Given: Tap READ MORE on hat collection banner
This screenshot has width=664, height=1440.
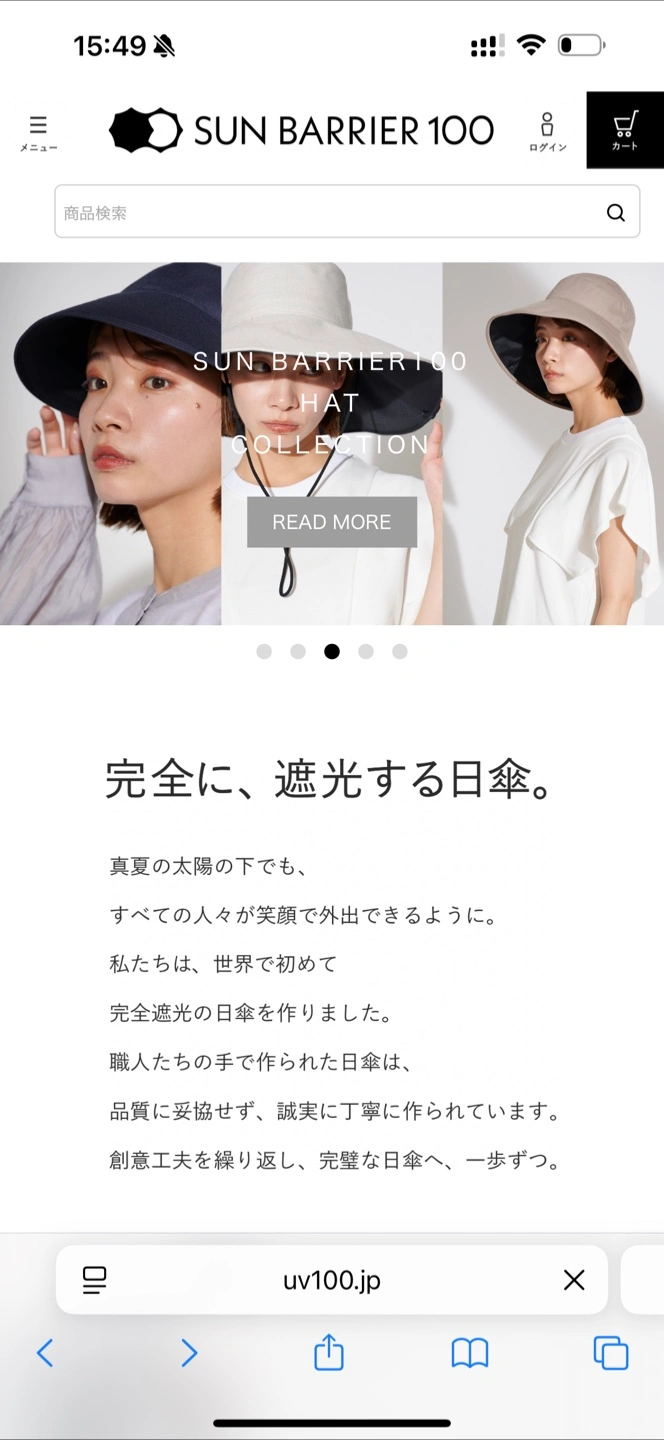Looking at the screenshot, I should point(332,522).
